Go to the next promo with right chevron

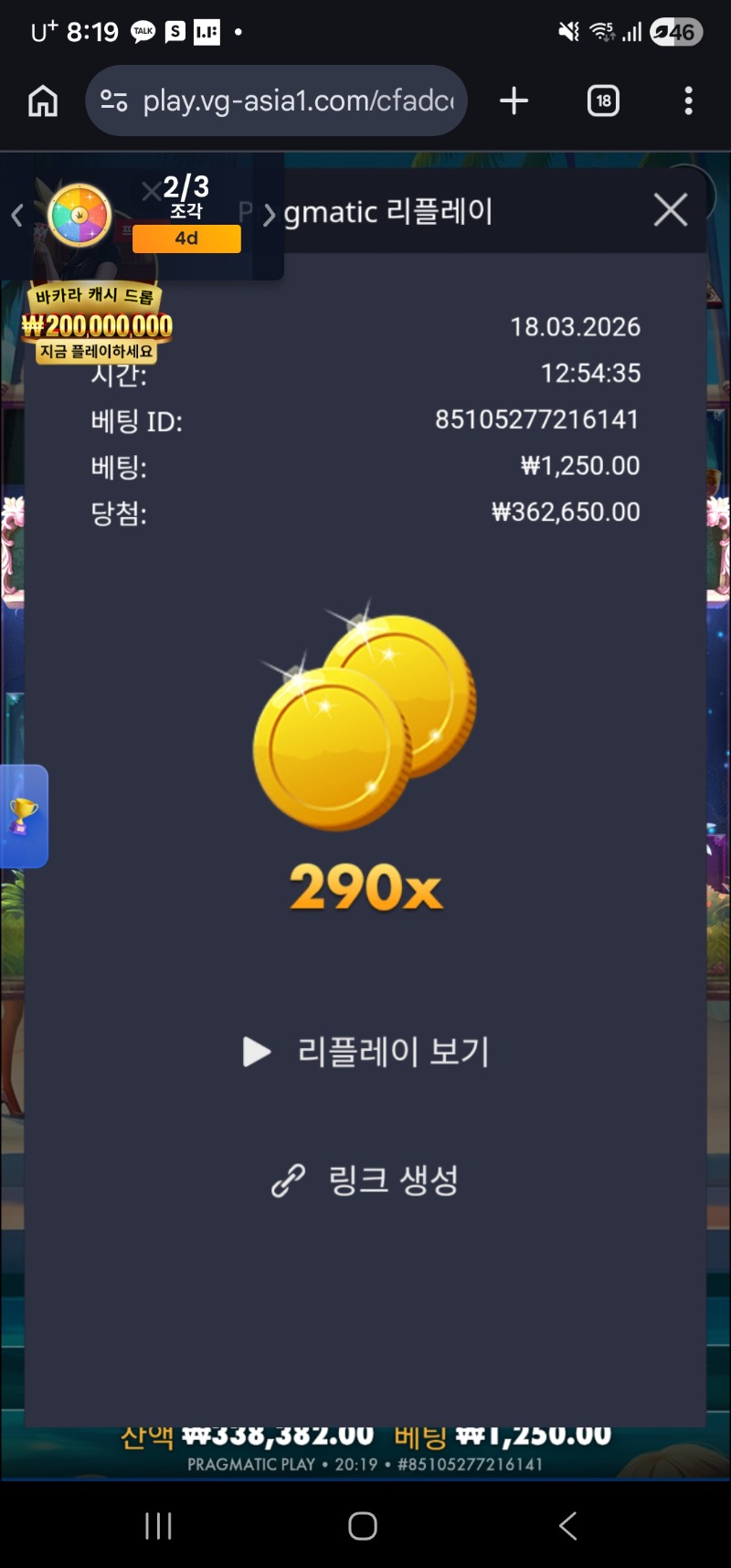click(269, 216)
